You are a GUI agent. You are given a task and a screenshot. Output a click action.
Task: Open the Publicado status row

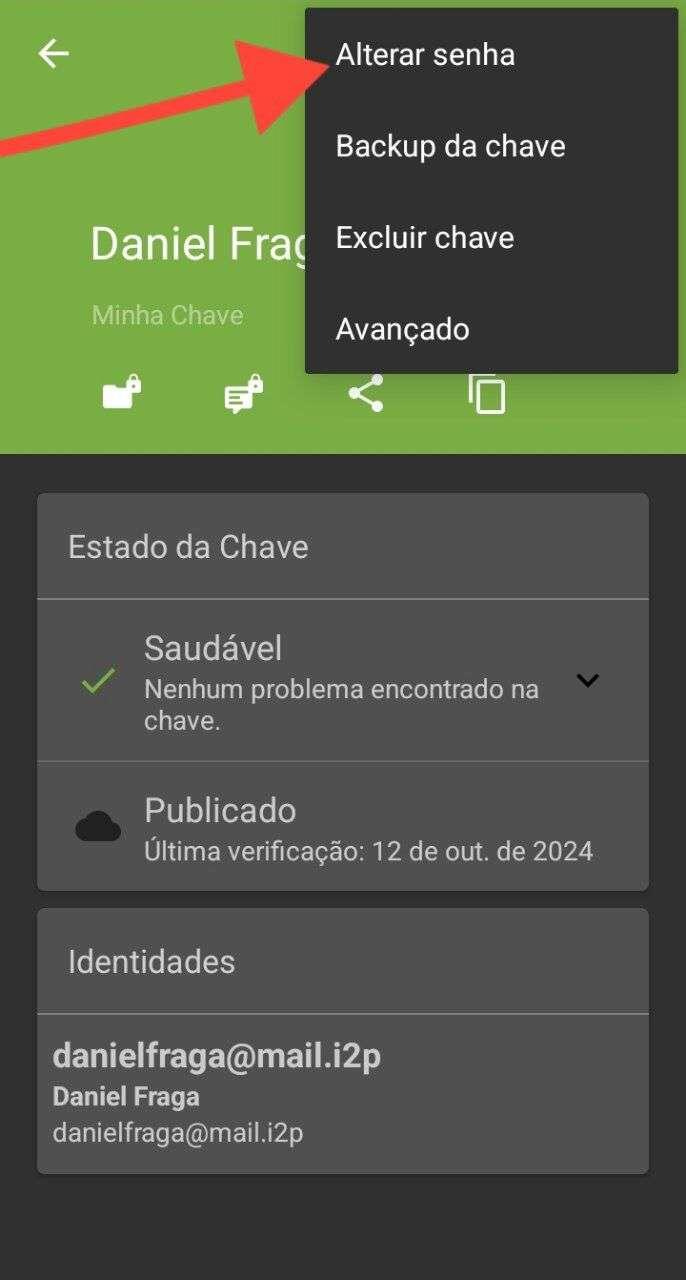click(342, 826)
